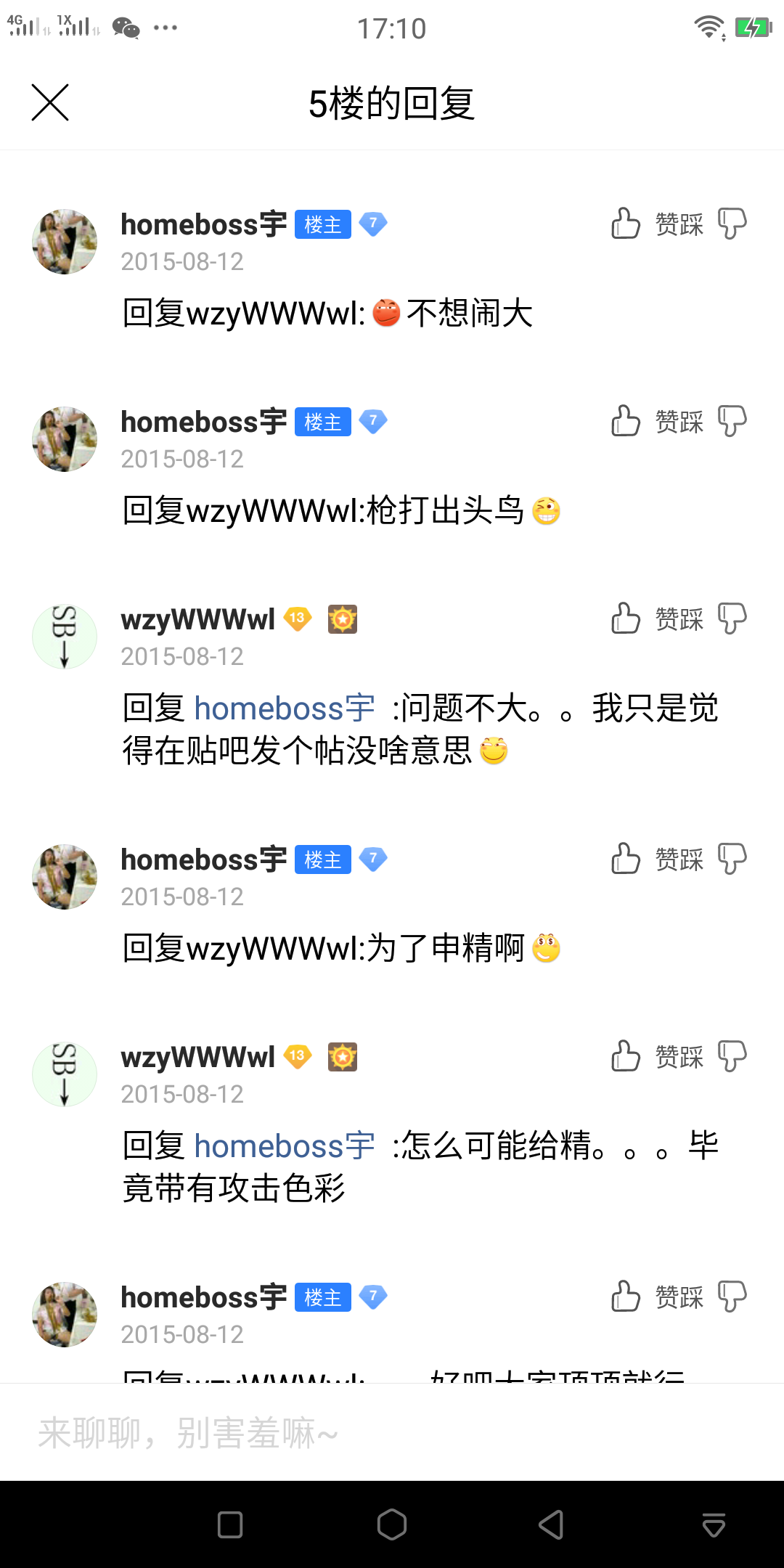Dislike the reply "枪打出头鸟"

pos(732,421)
